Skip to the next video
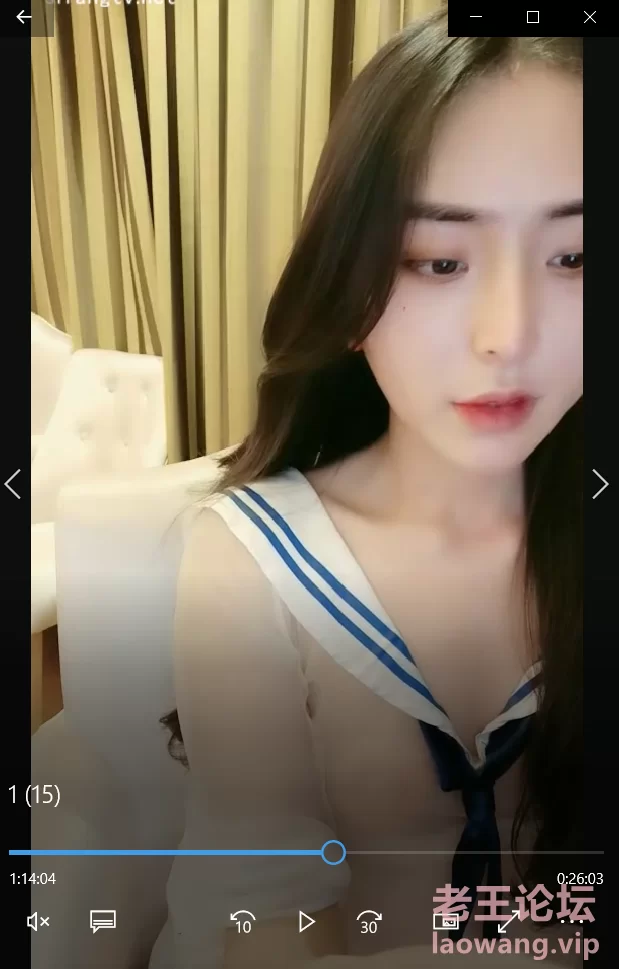Viewport: 619px width, 969px height. click(600, 485)
